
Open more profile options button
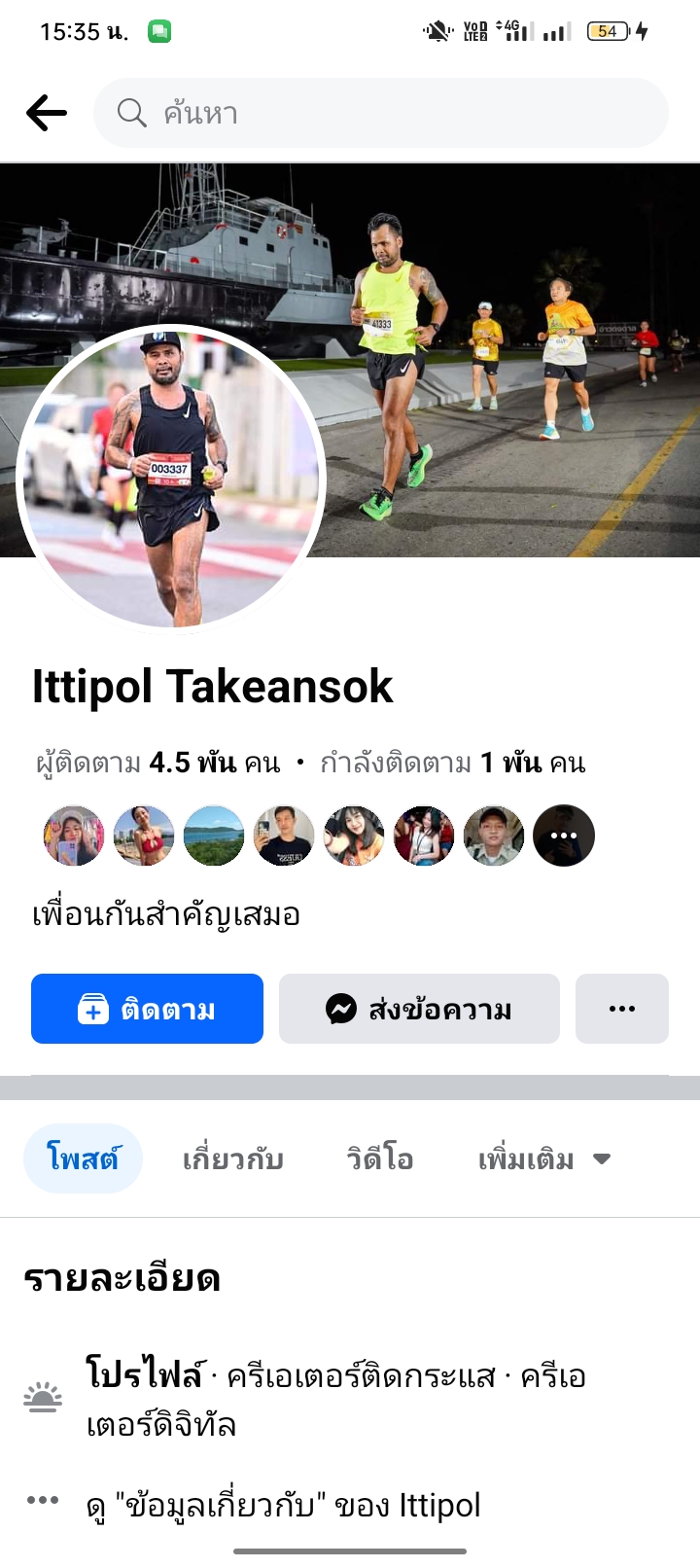point(621,1009)
